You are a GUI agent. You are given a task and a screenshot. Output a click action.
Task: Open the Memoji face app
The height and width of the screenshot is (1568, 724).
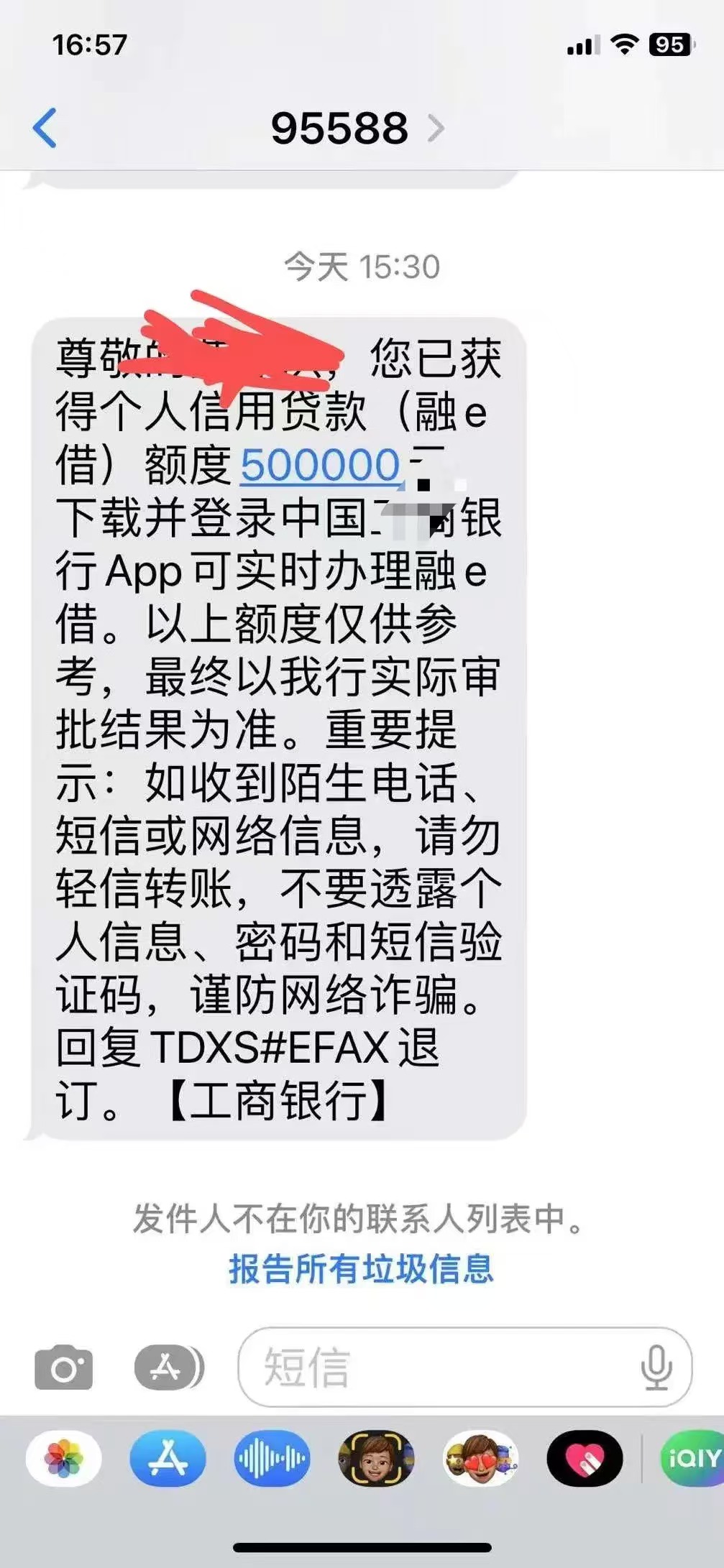[376, 1459]
